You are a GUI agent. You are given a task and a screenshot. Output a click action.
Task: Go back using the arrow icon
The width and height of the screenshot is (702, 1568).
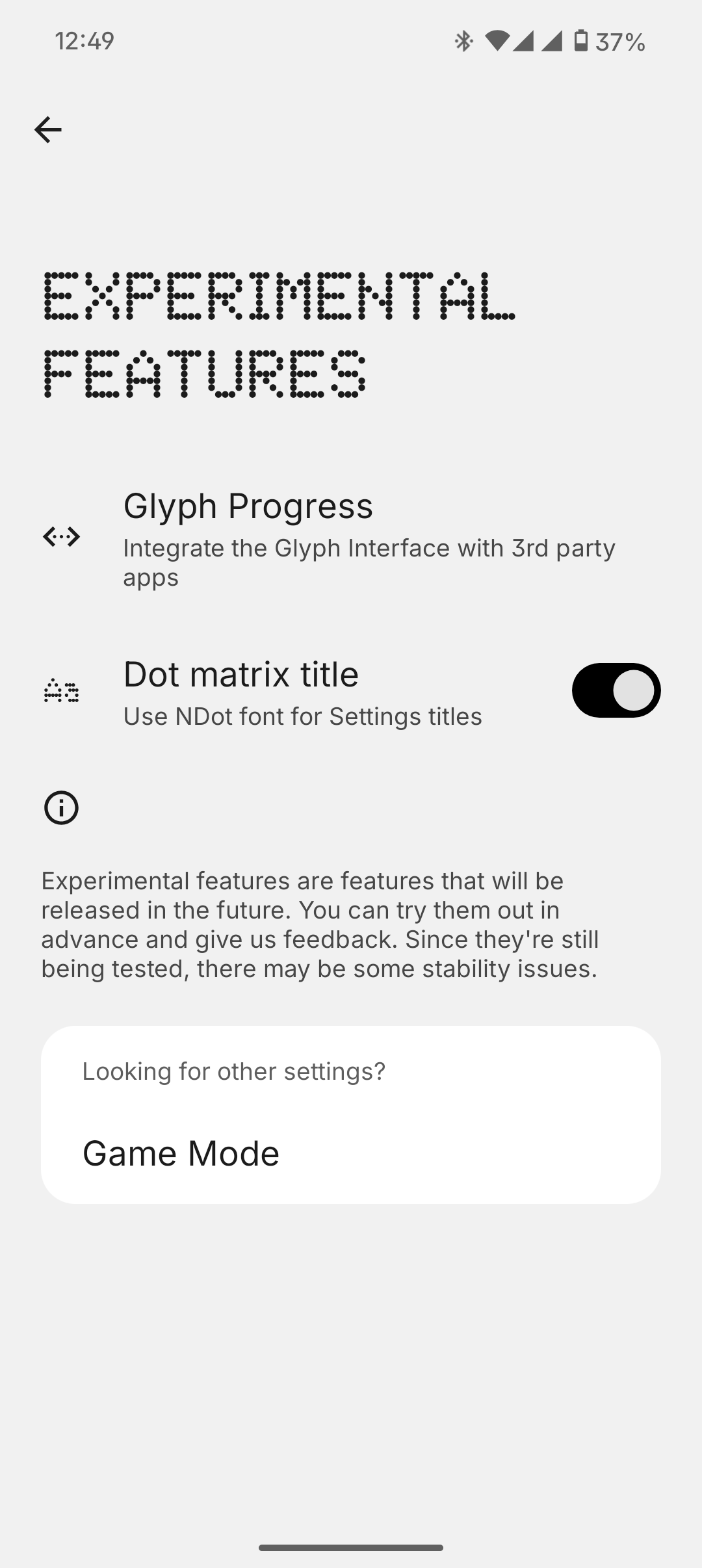tap(48, 130)
